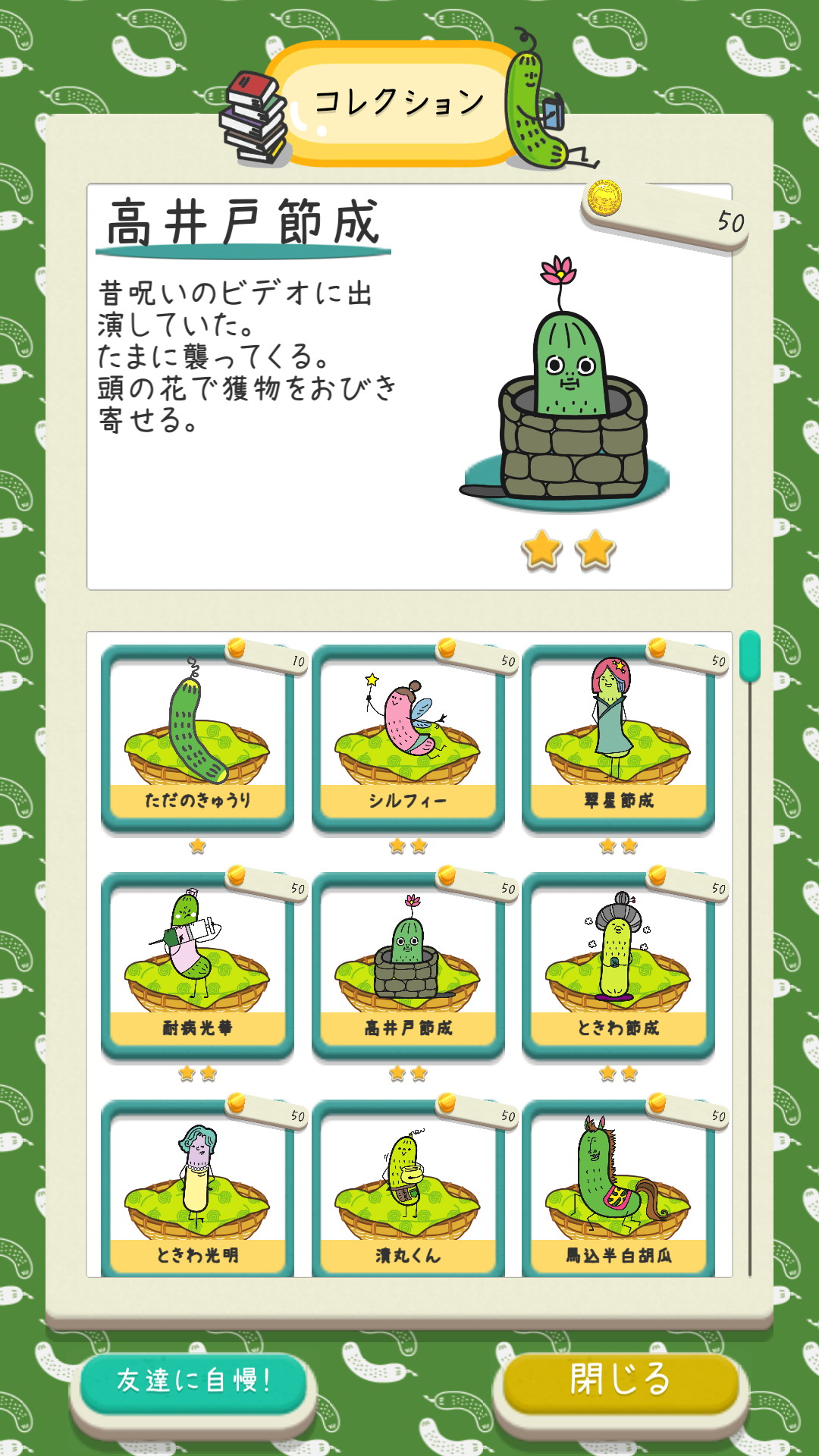Tap the 友達に自慢! share button
The image size is (819, 1456).
point(193,1382)
